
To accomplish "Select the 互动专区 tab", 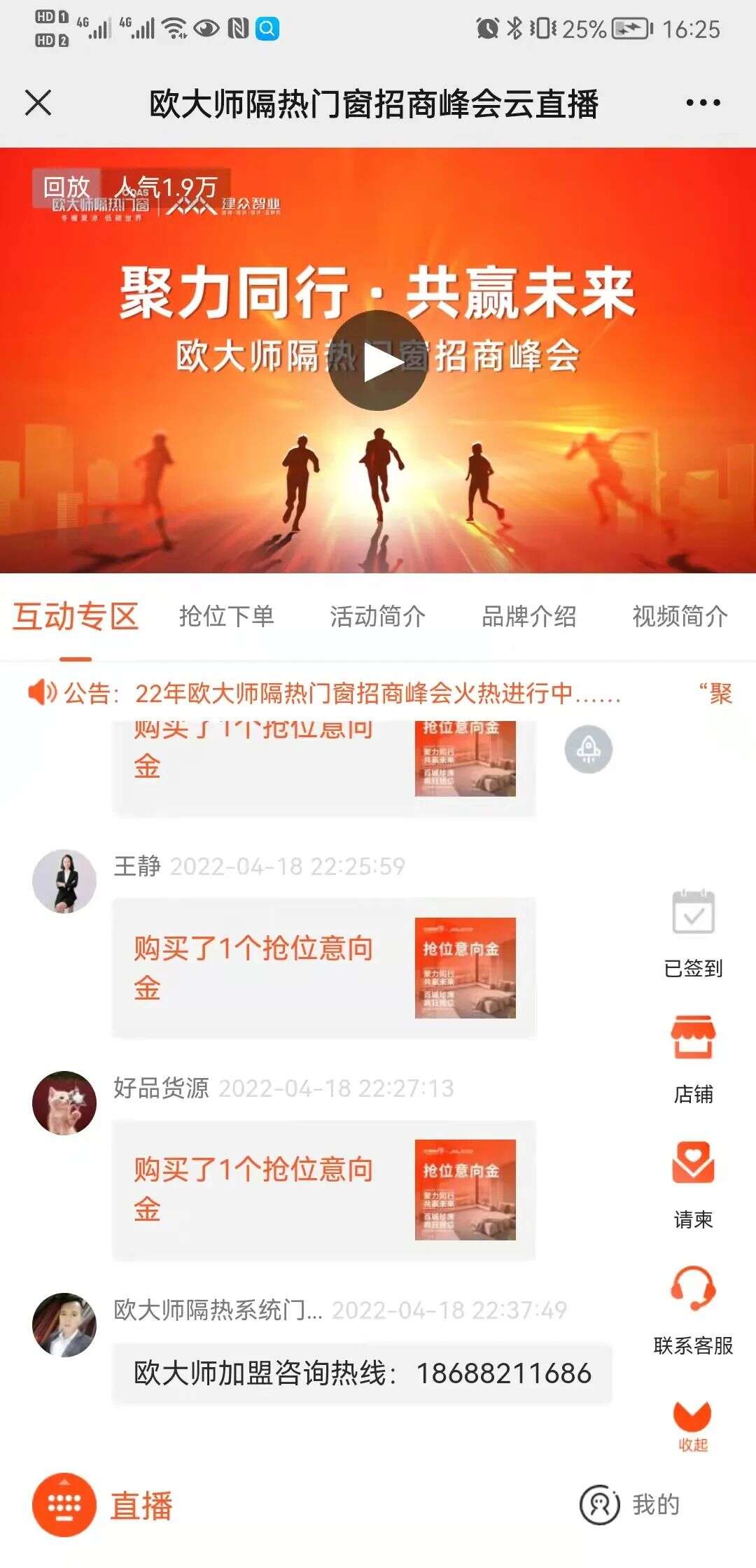I will 76,616.
